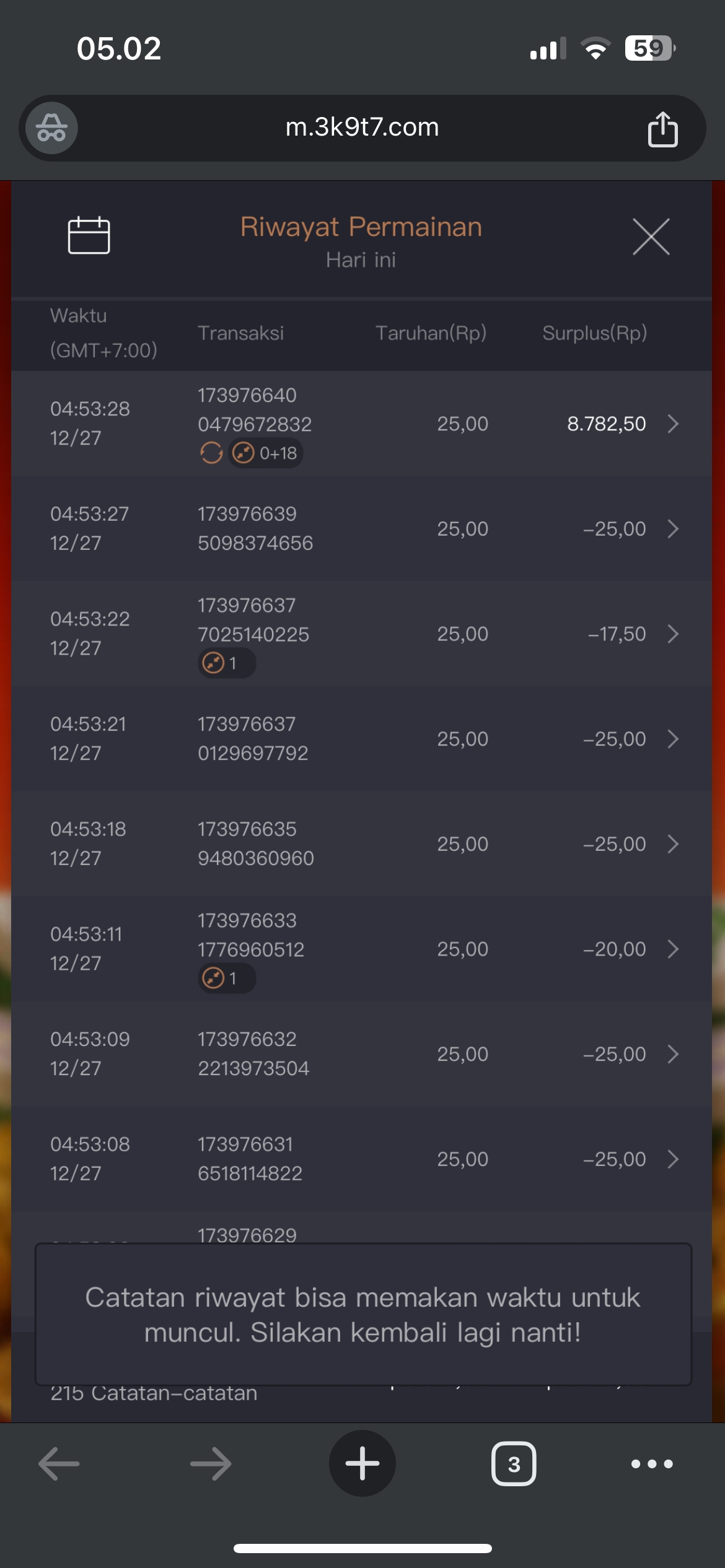Open the 04:53:22 transaction with -17,50 surplus

pyautogui.click(x=672, y=634)
